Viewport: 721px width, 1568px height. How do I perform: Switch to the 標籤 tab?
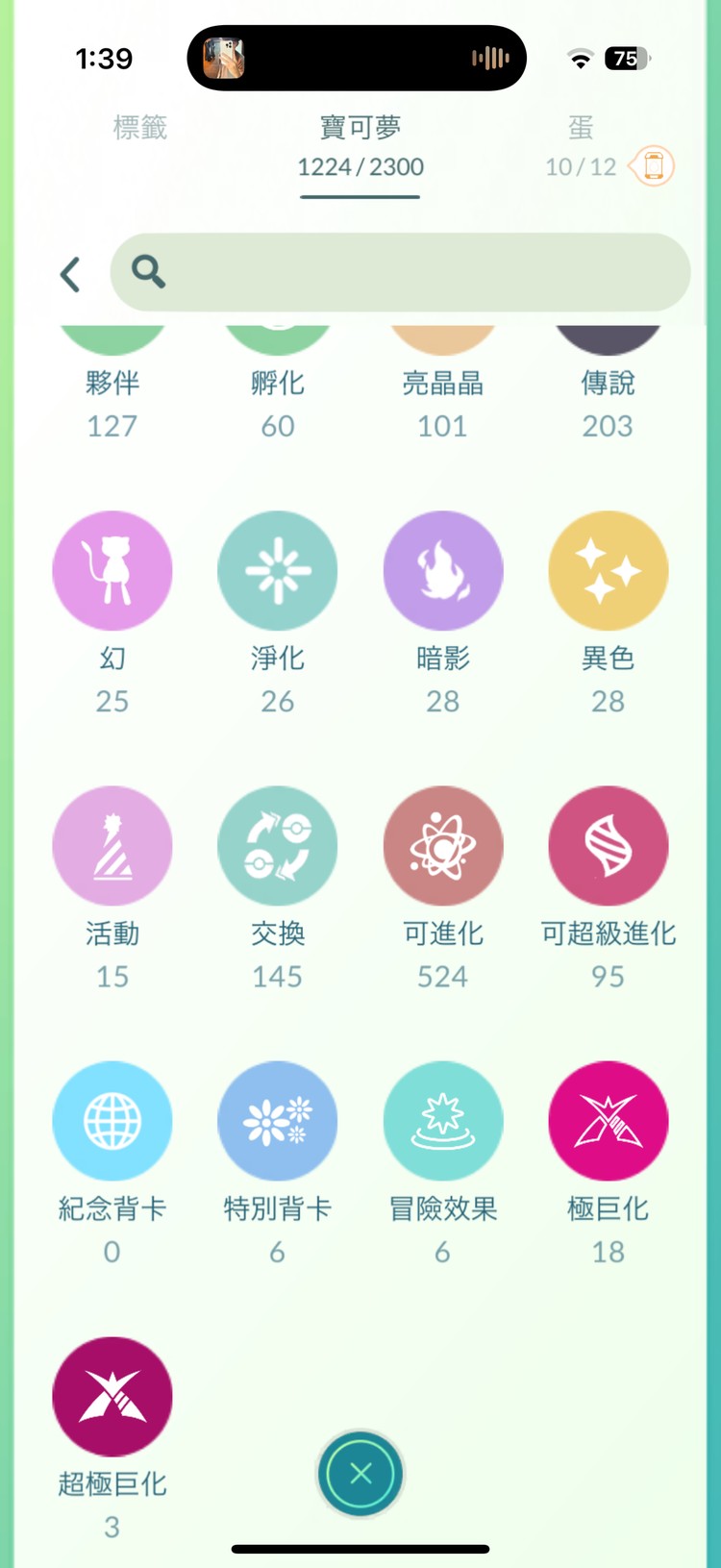pyautogui.click(x=140, y=129)
